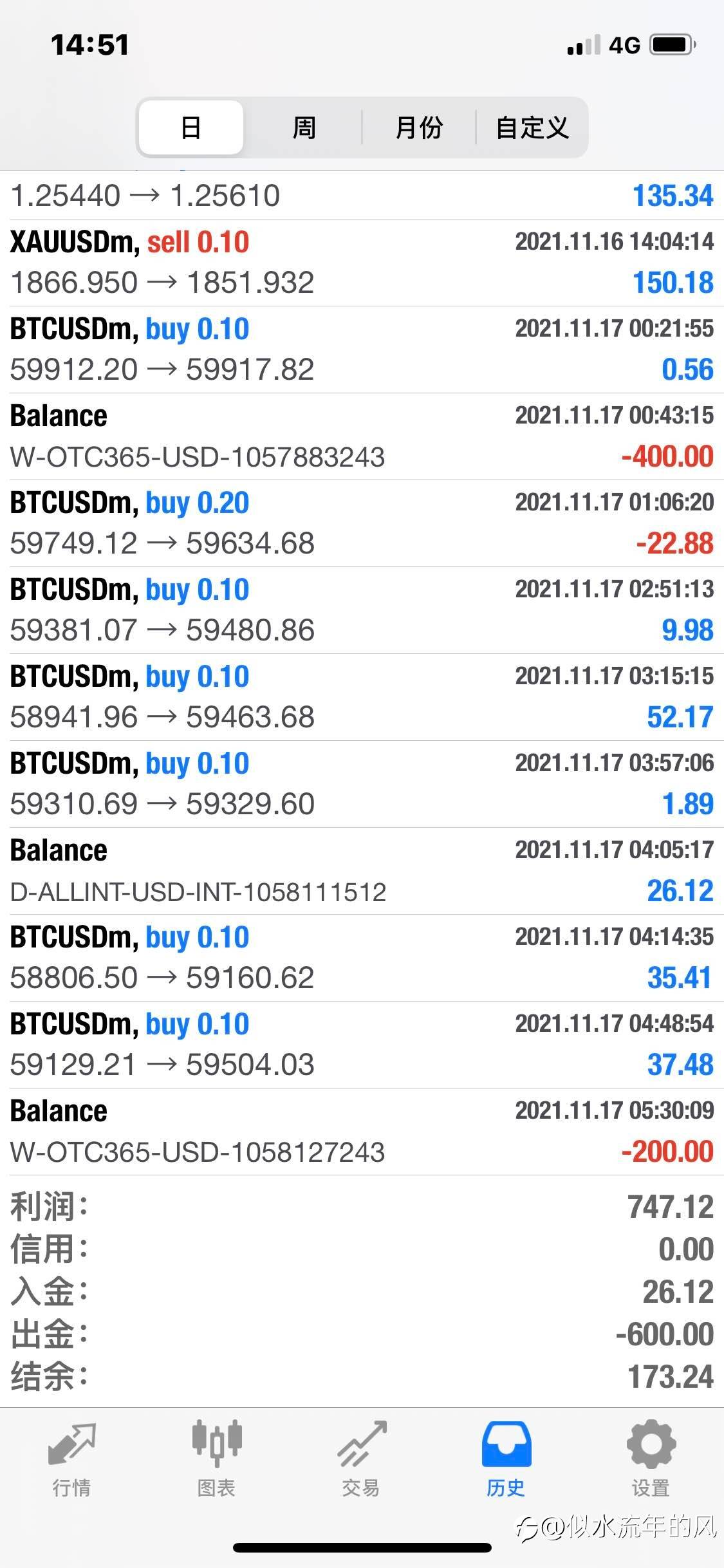Tap the 历史 history tab
This screenshot has height=1568, width=724.
click(x=506, y=1459)
